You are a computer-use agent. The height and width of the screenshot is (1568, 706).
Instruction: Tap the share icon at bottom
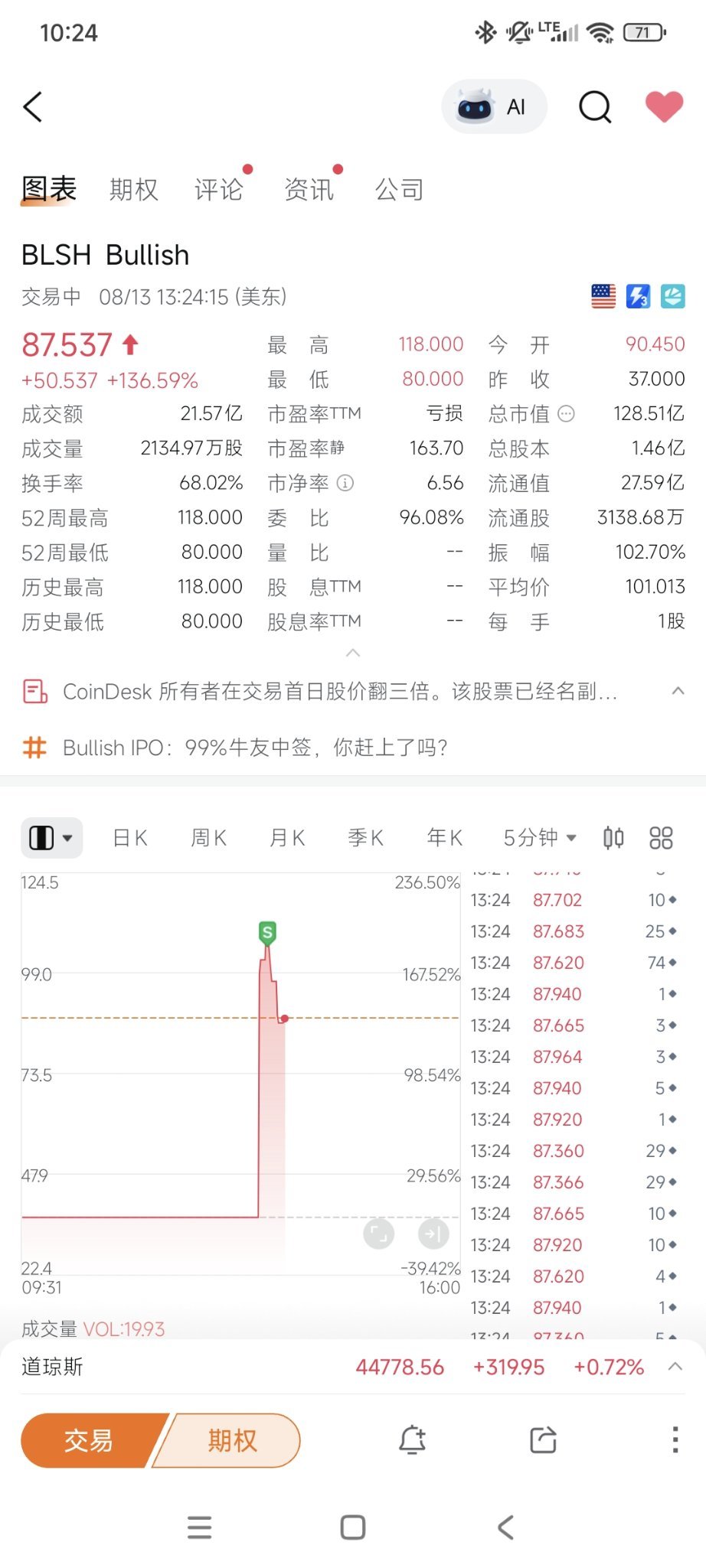point(543,1439)
